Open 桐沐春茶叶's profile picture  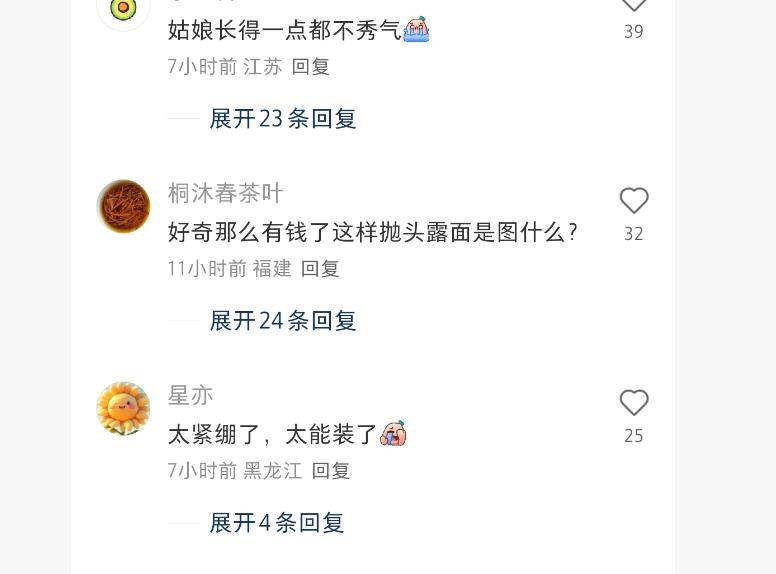coord(123,207)
